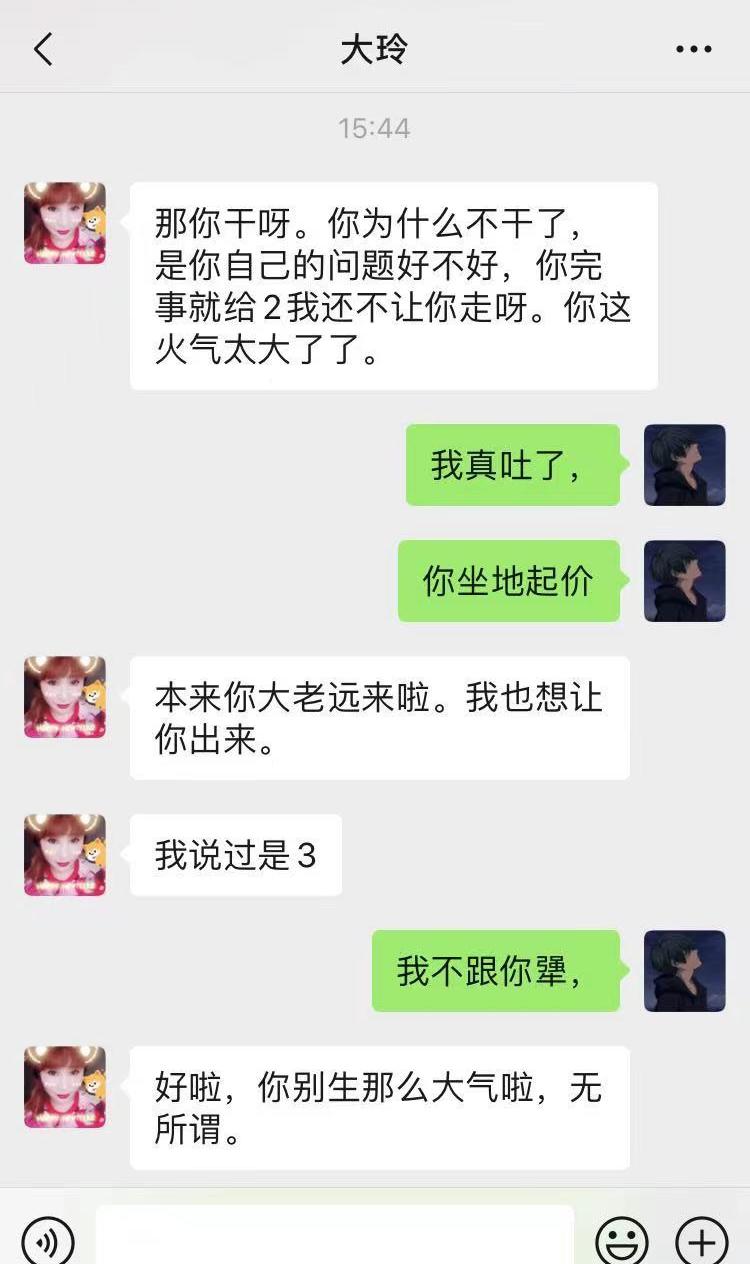Tap 大玲's avatar beside the 好啦 message
The height and width of the screenshot is (1264, 750).
coord(64,1087)
